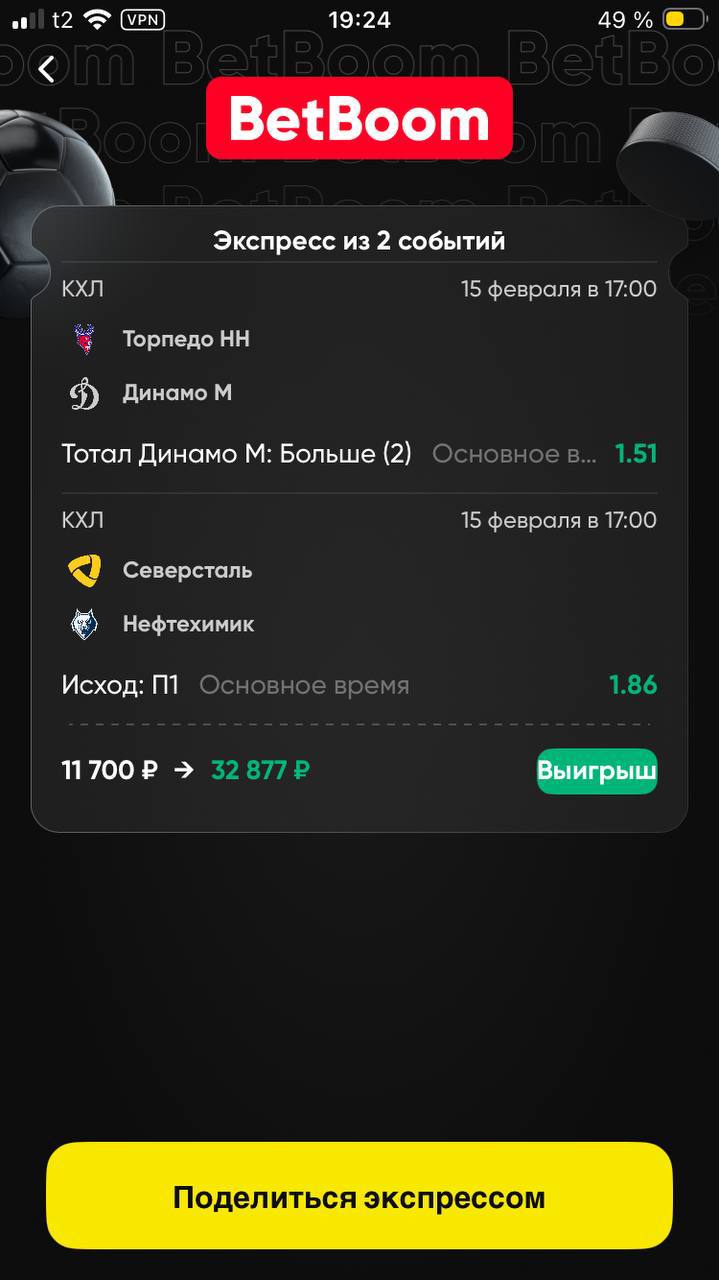Go back using the top-left arrow
Image resolution: width=719 pixels, height=1280 pixels.
click(x=46, y=69)
